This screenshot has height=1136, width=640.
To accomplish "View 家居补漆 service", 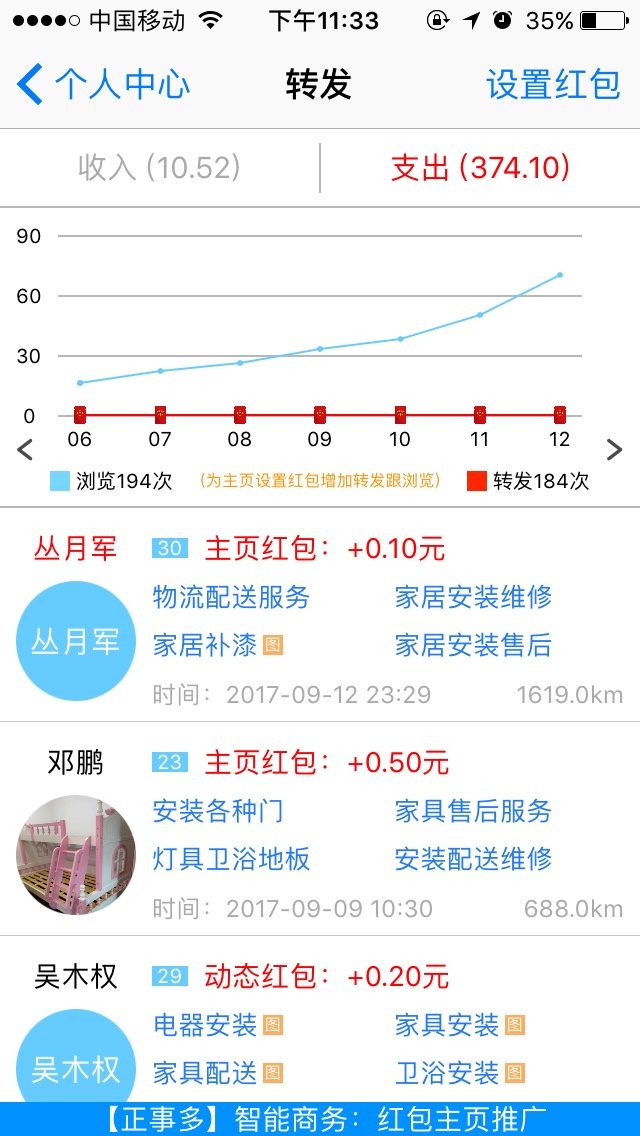I will pos(206,645).
